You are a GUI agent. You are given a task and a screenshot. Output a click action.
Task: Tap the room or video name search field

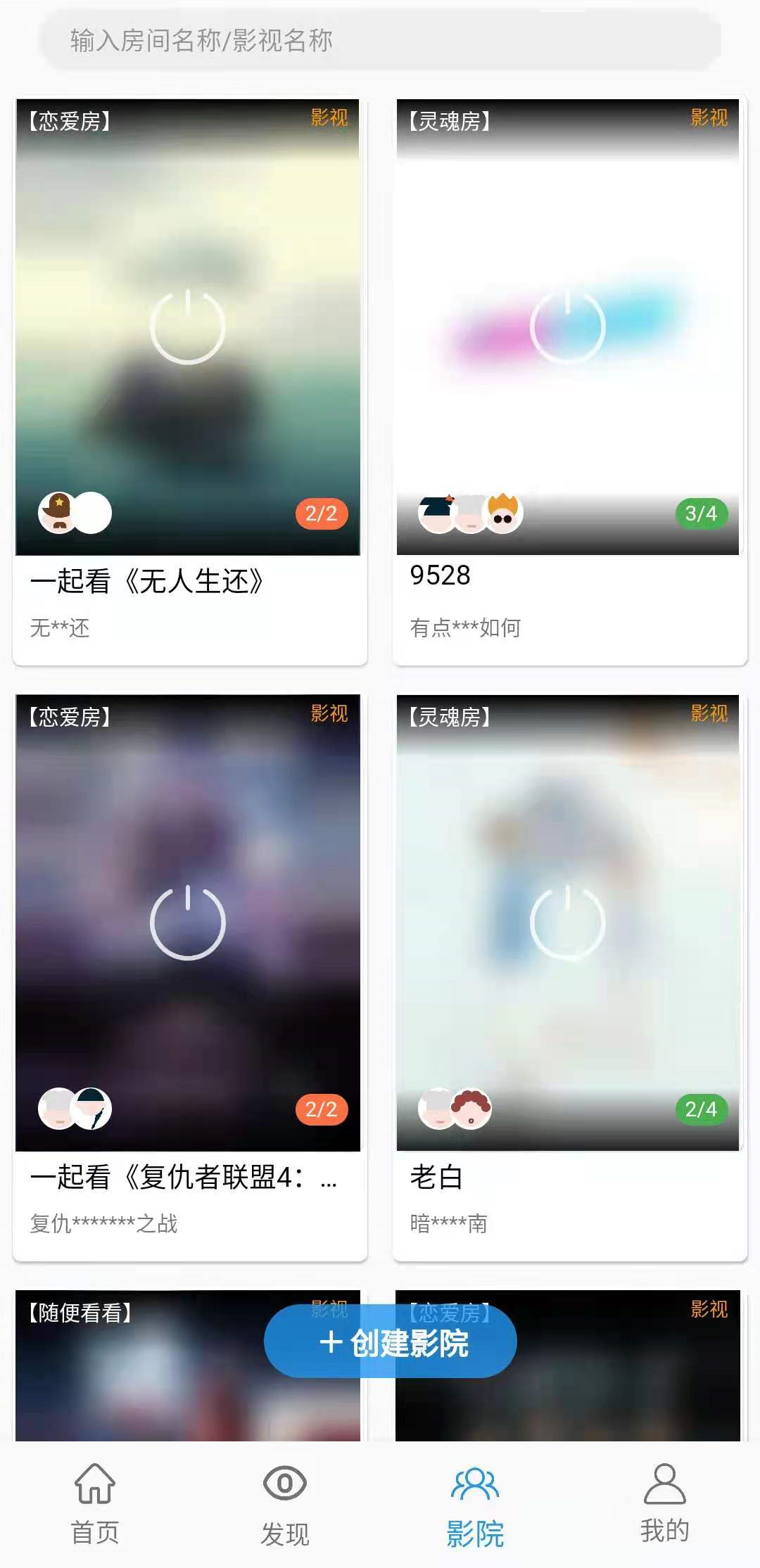[380, 40]
